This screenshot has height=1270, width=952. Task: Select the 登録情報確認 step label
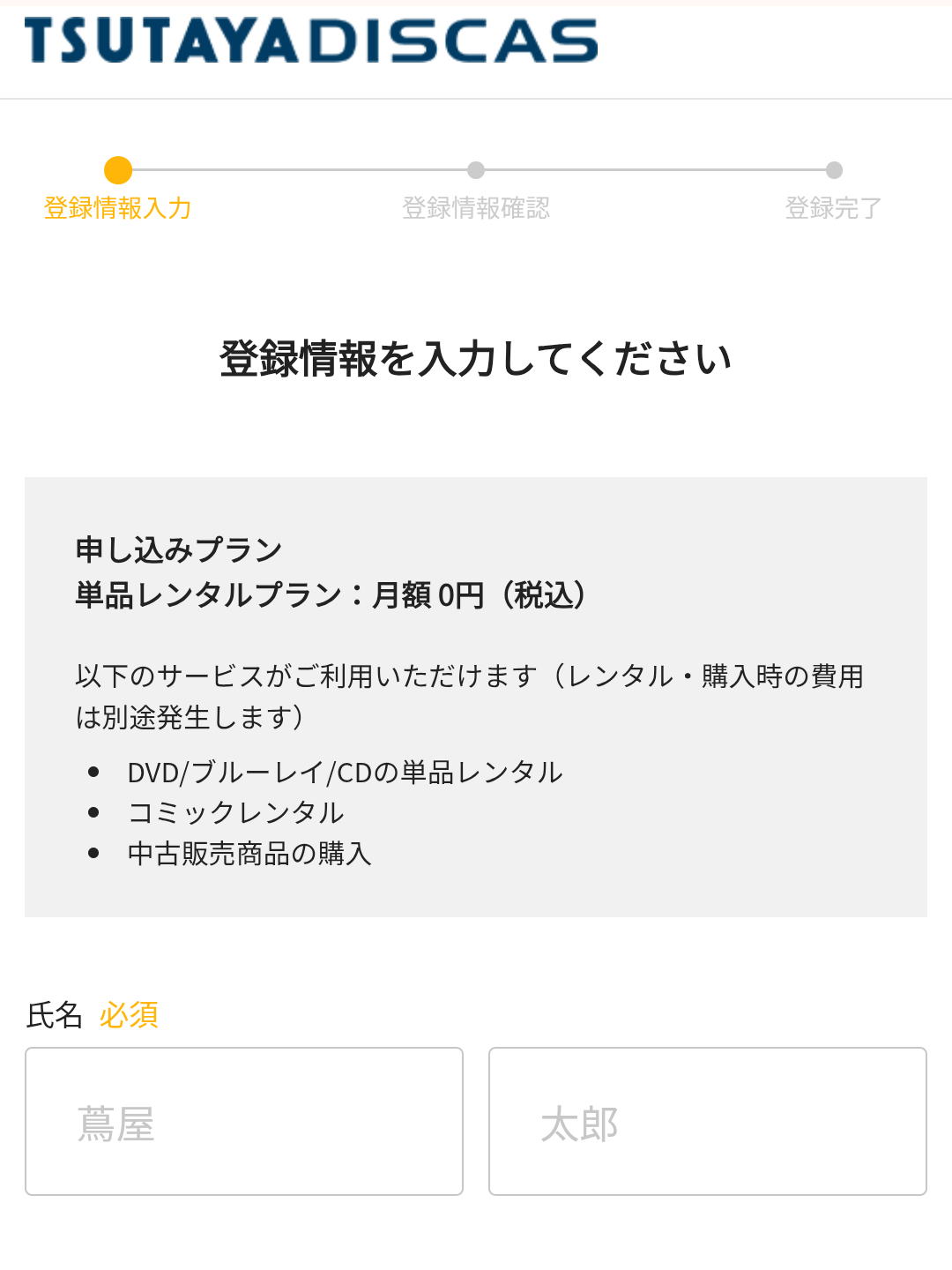tap(476, 209)
